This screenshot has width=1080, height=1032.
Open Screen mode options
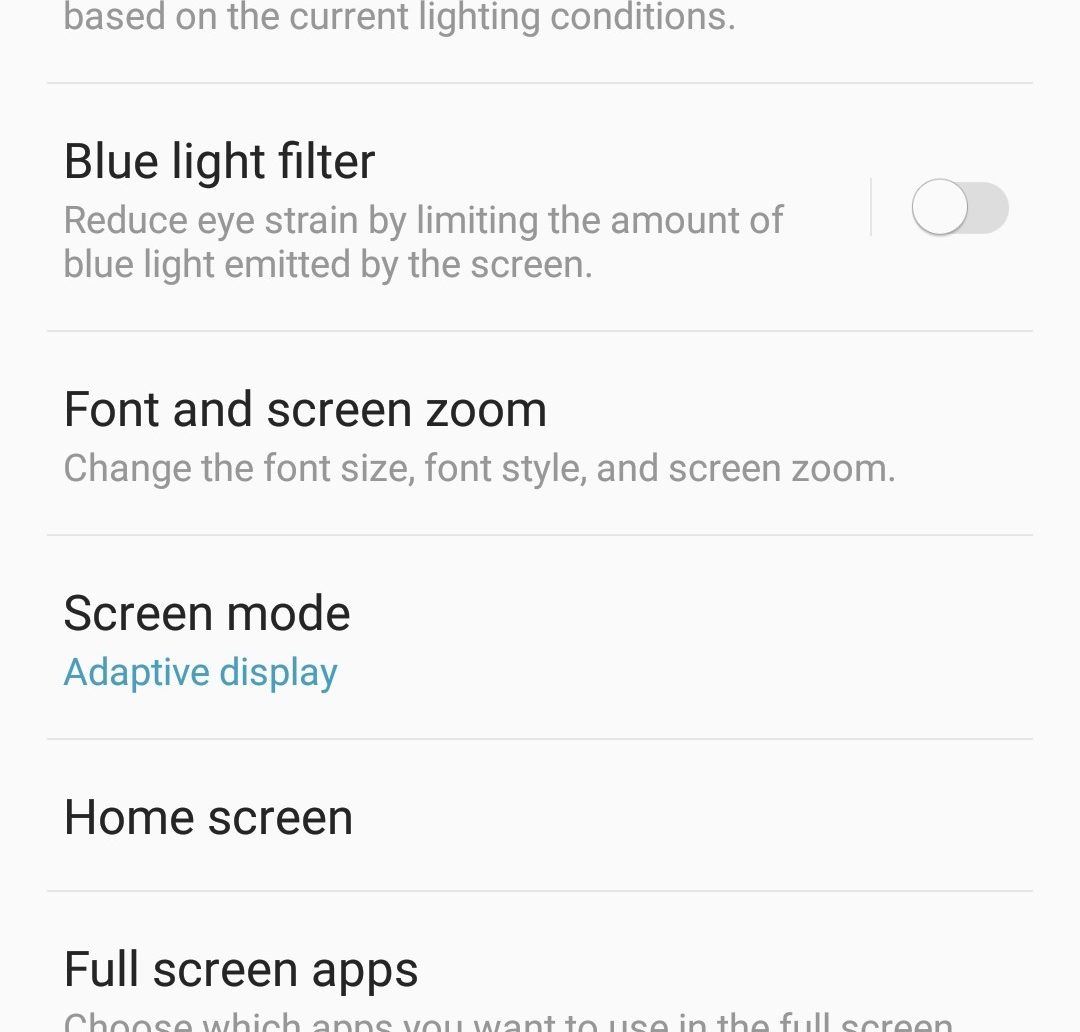(300, 638)
